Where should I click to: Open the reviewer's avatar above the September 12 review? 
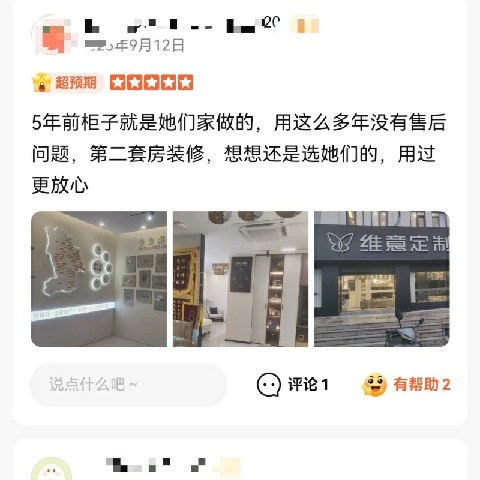(x=55, y=35)
